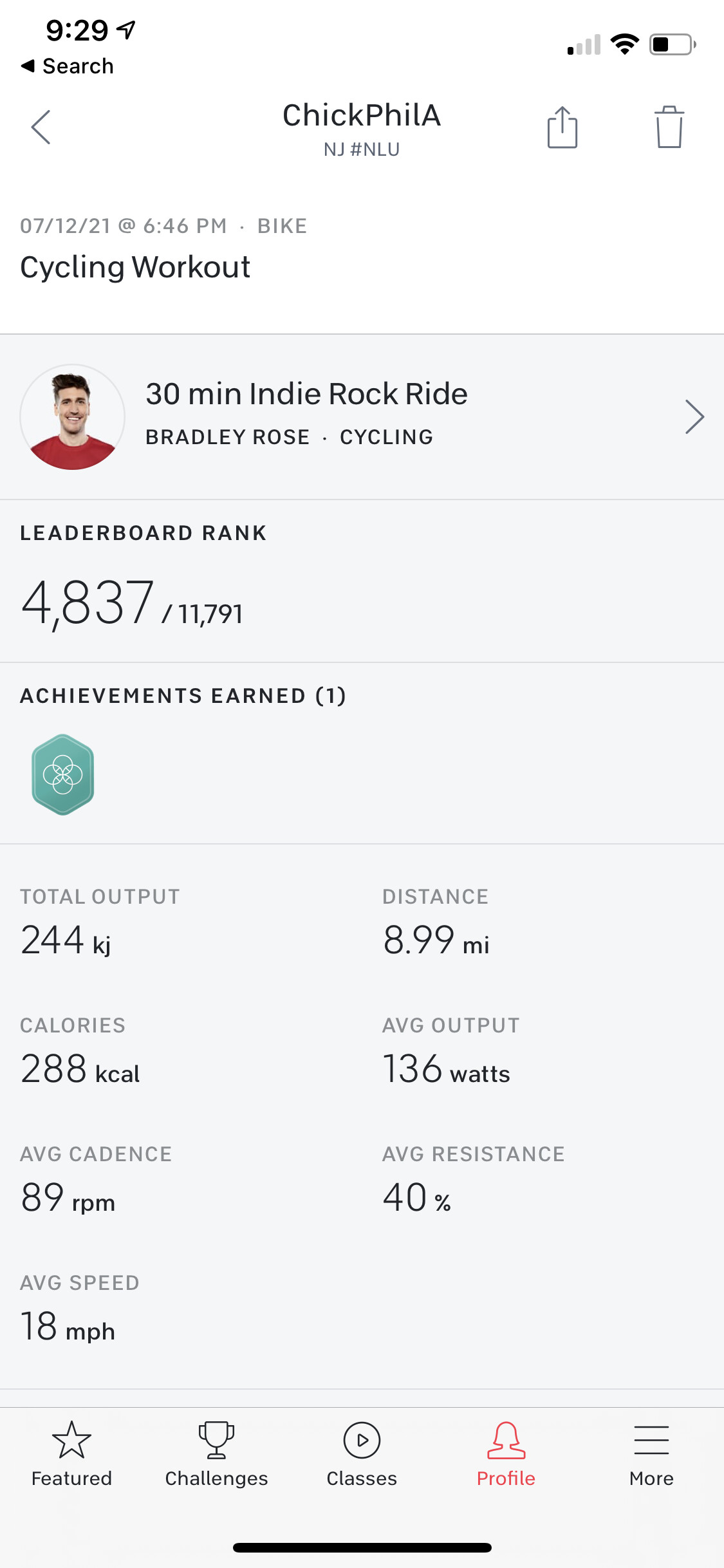Viewport: 724px width, 1568px height.
Task: Delete this workout with trash icon
Action: (669, 127)
